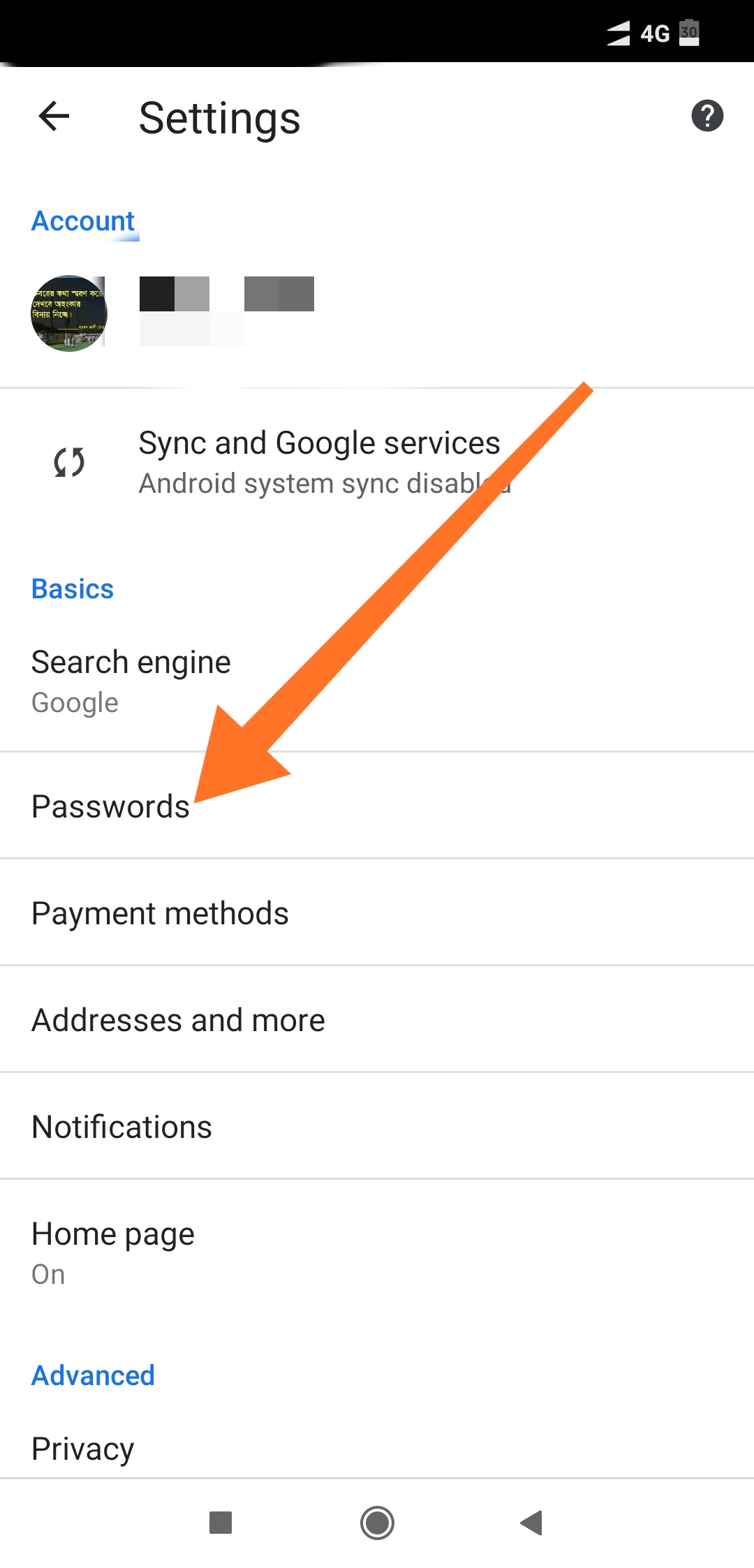754x1568 pixels.
Task: Open Home page settings
Action: pos(113,1252)
